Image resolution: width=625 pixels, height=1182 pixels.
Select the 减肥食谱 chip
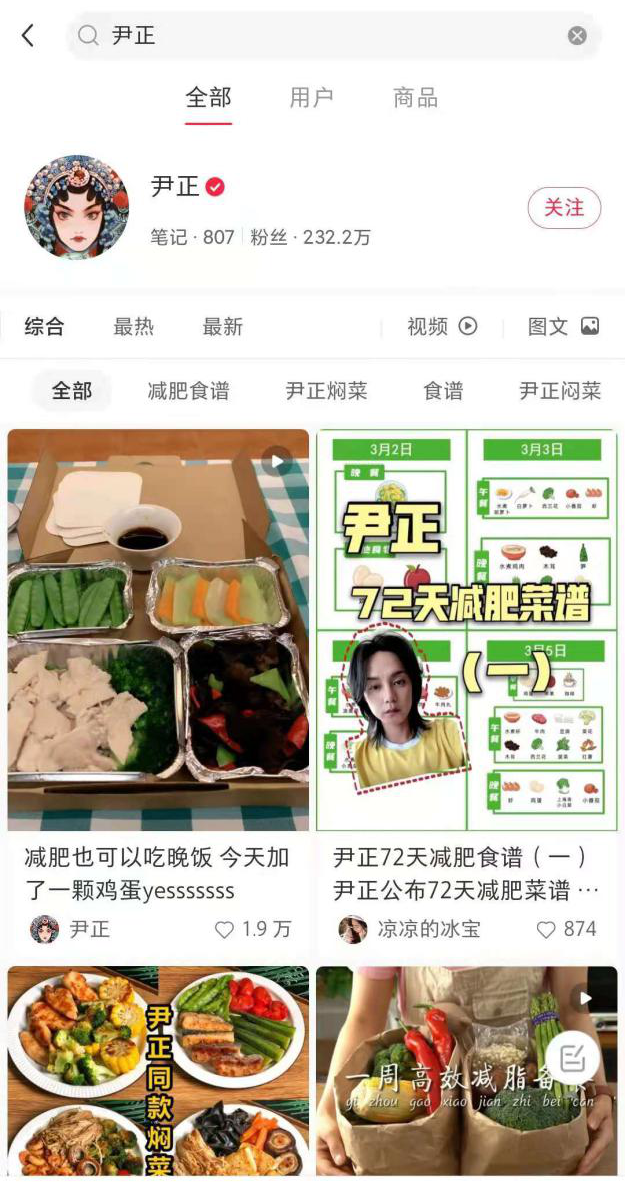(188, 391)
